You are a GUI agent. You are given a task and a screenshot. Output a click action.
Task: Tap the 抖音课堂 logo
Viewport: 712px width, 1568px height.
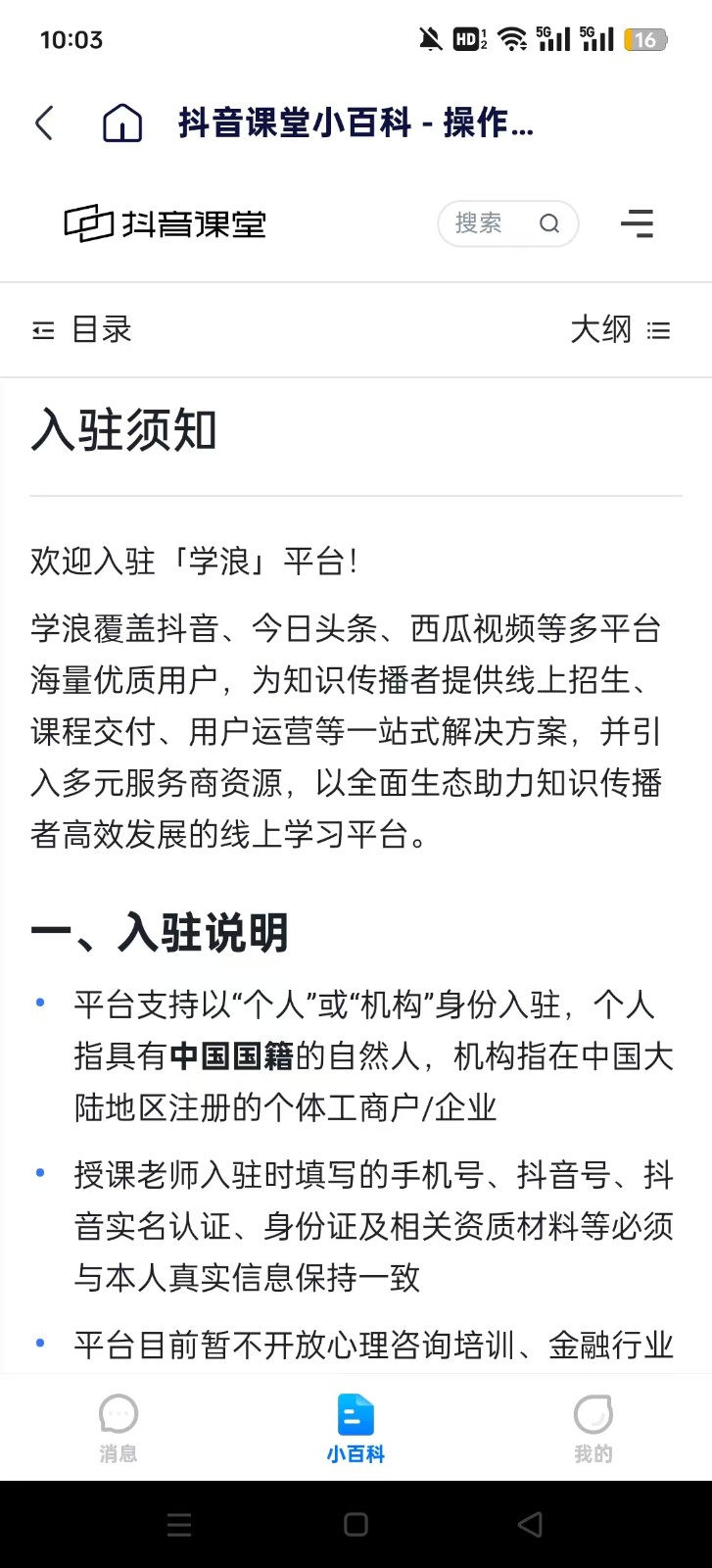[165, 223]
